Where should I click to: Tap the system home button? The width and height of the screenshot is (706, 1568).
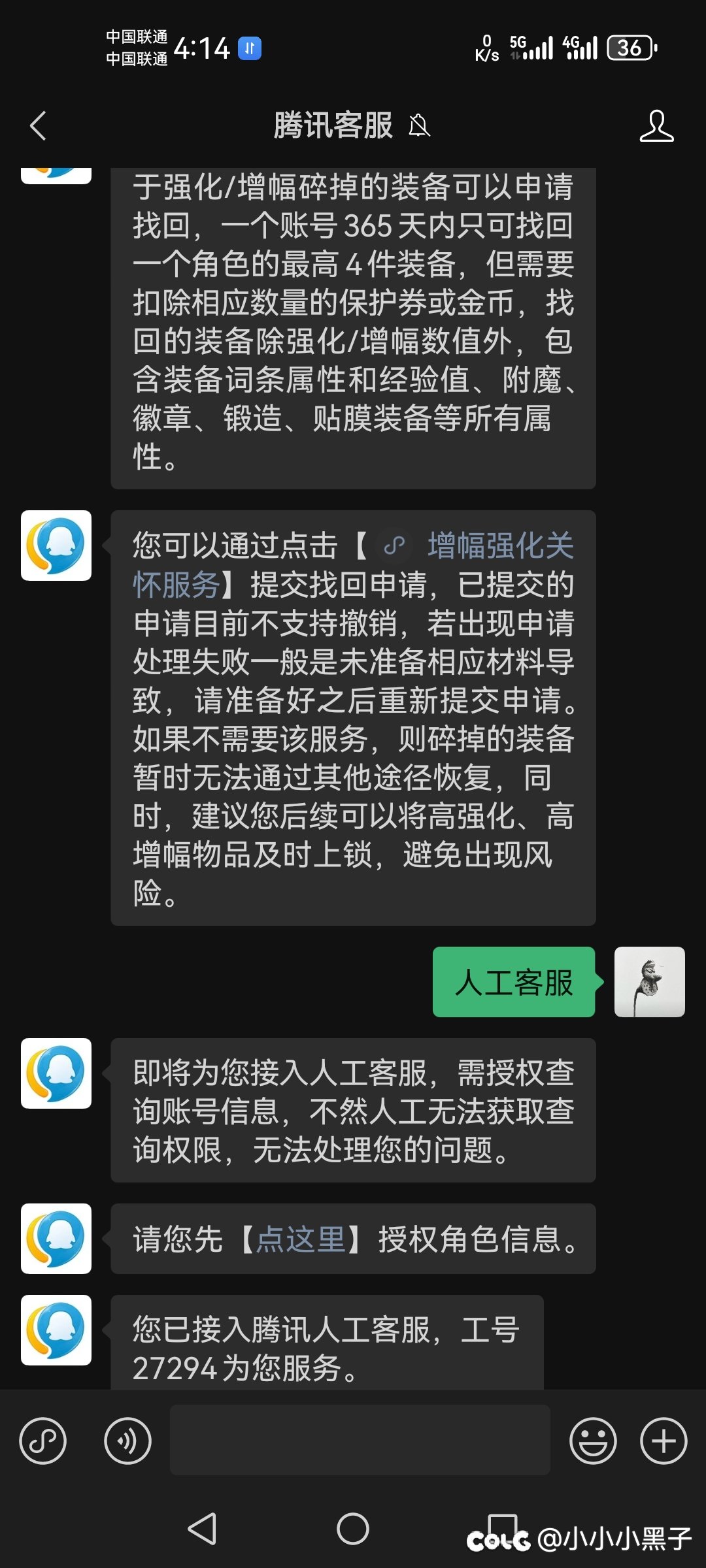click(353, 1529)
